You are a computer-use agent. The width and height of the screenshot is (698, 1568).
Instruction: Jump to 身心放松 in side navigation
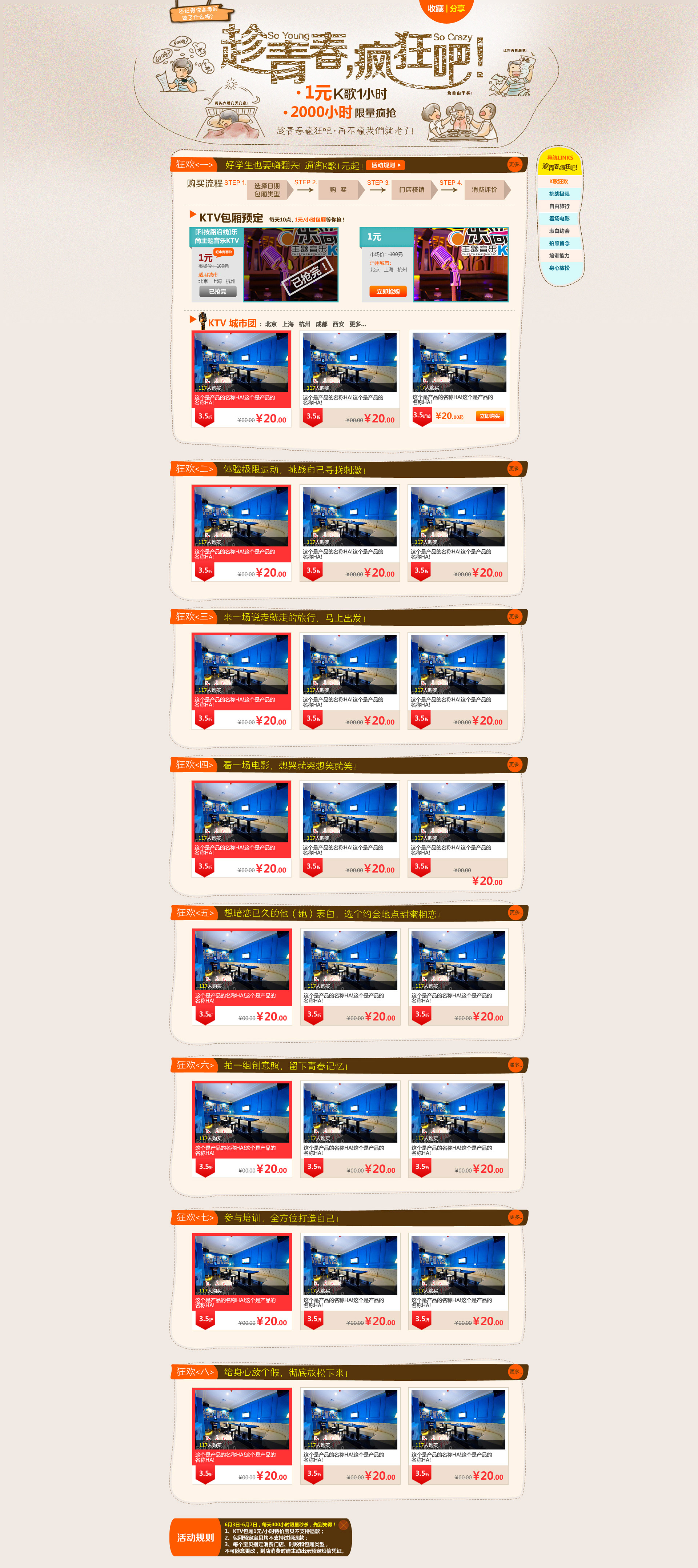pos(559,268)
